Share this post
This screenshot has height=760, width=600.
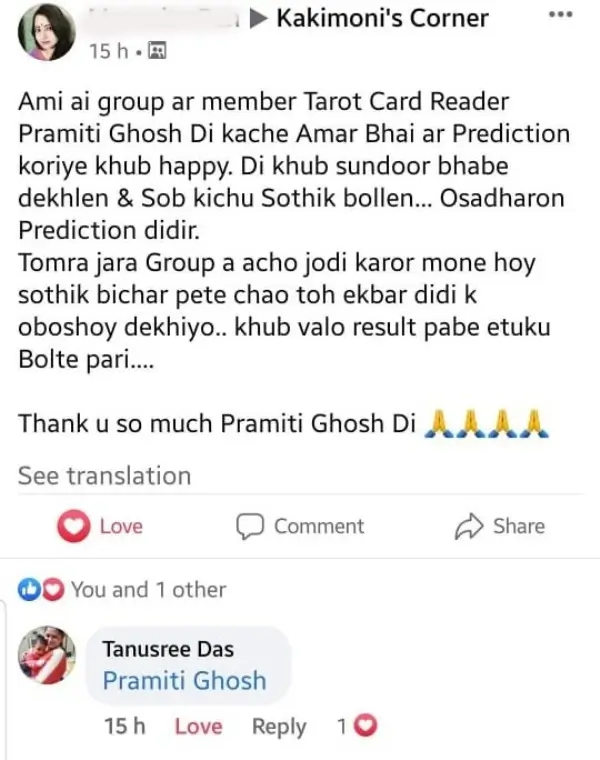(500, 526)
